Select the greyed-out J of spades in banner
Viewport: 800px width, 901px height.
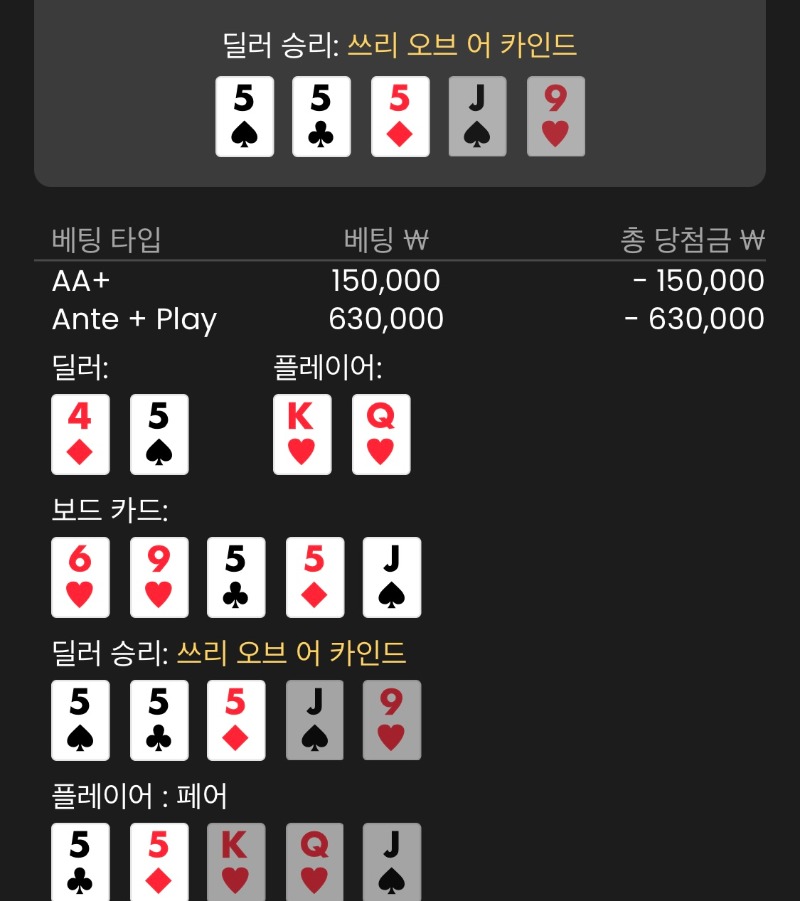(478, 116)
